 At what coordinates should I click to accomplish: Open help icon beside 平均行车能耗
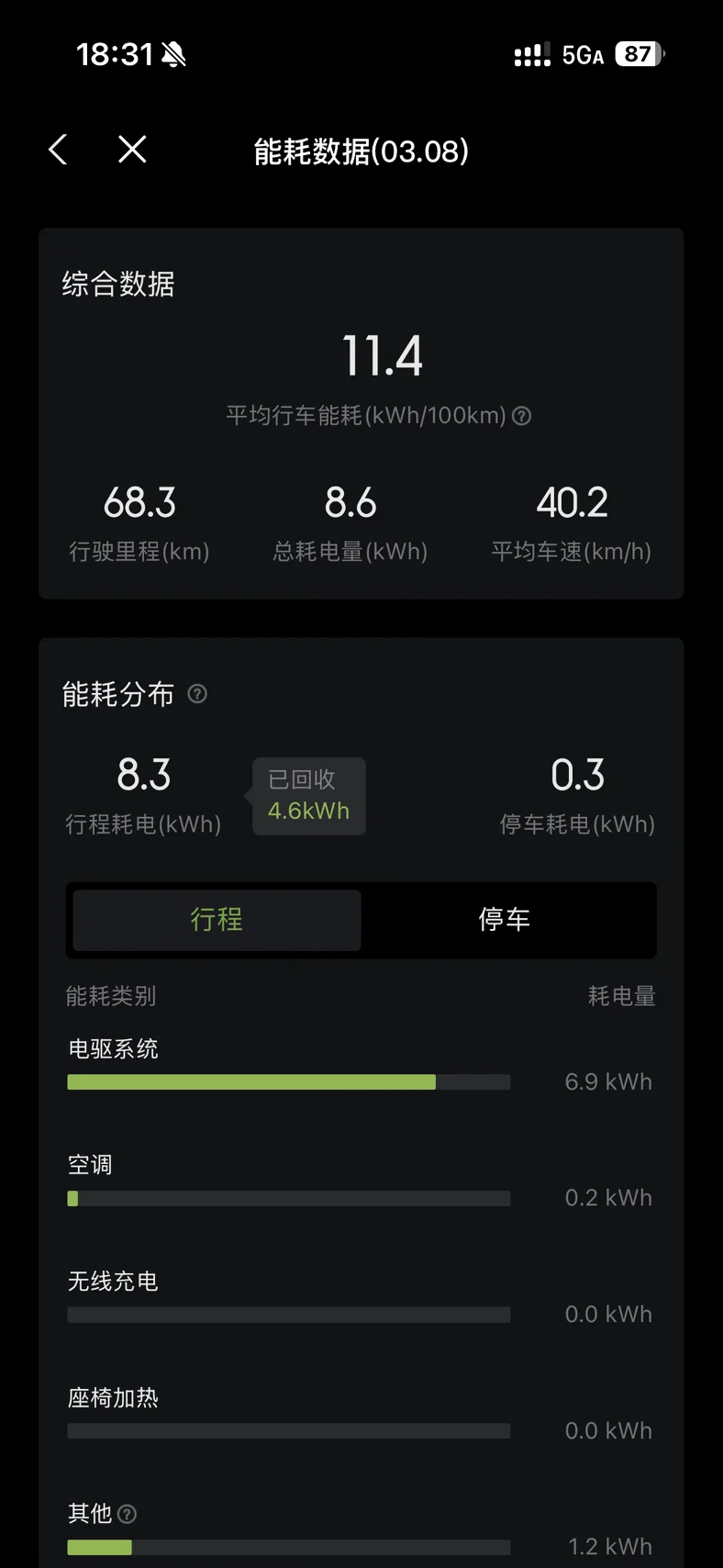pos(521,416)
